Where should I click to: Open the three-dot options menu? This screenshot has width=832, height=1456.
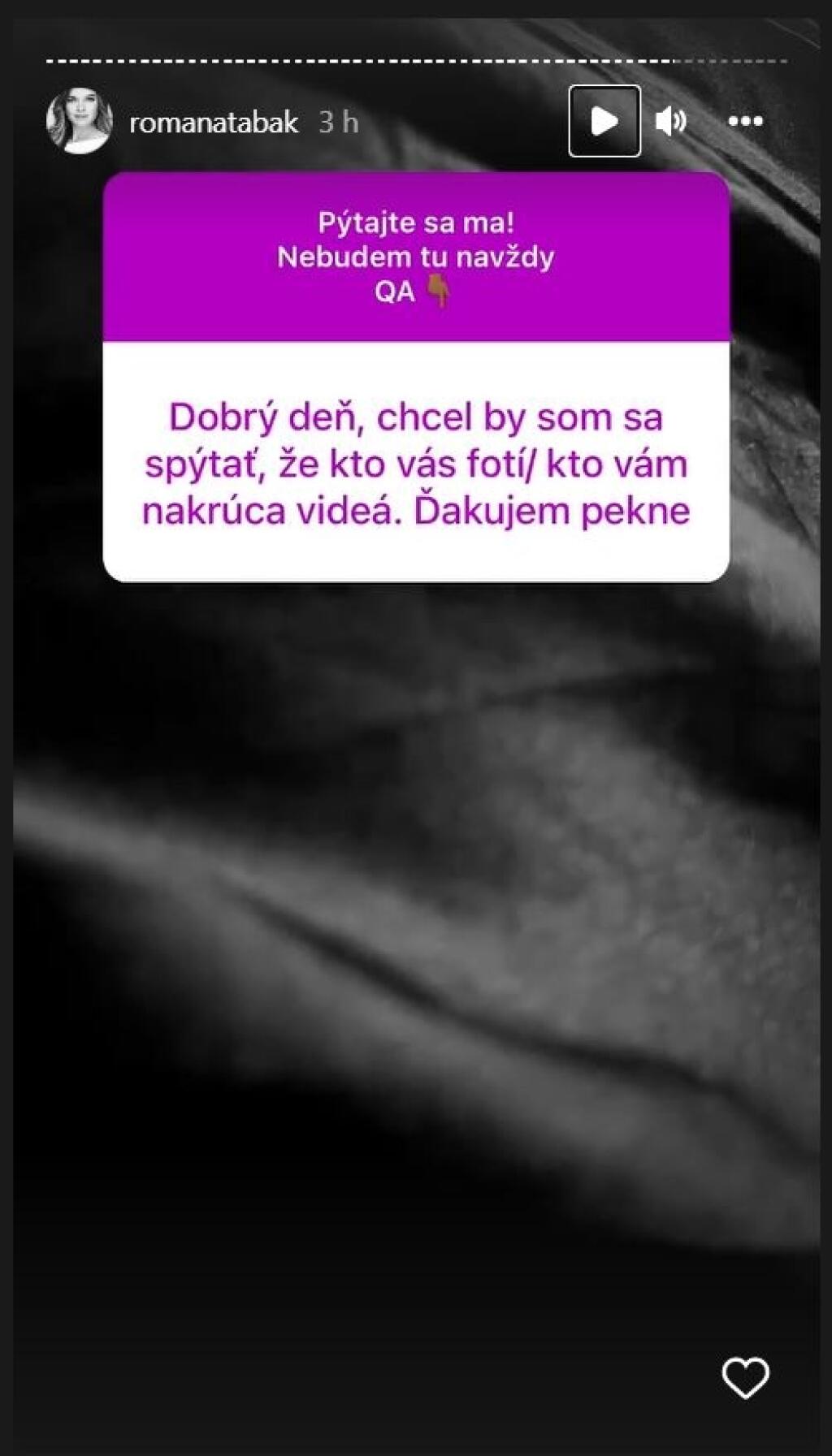pyautogui.click(x=744, y=122)
